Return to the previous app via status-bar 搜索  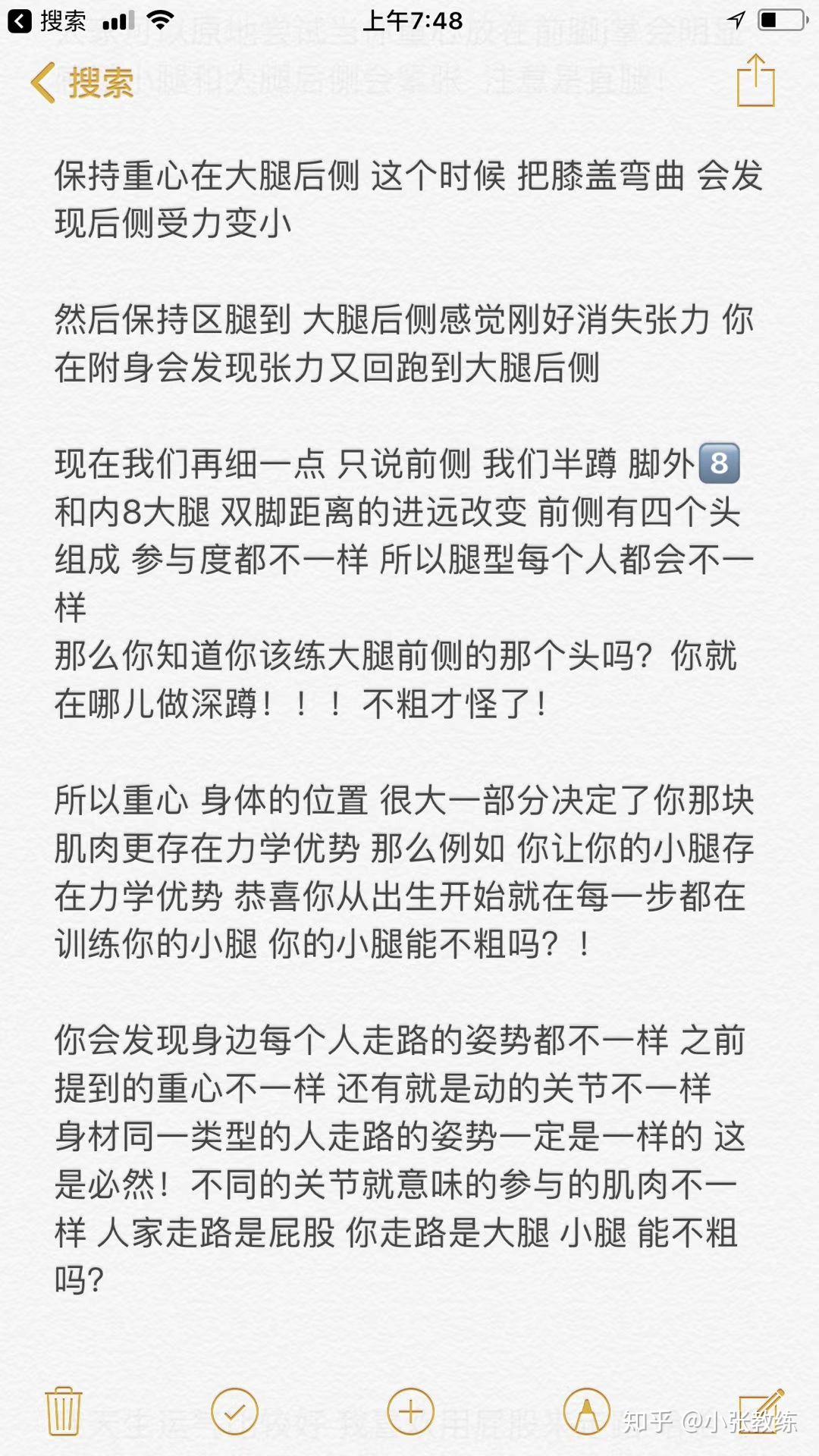[x=47, y=20]
